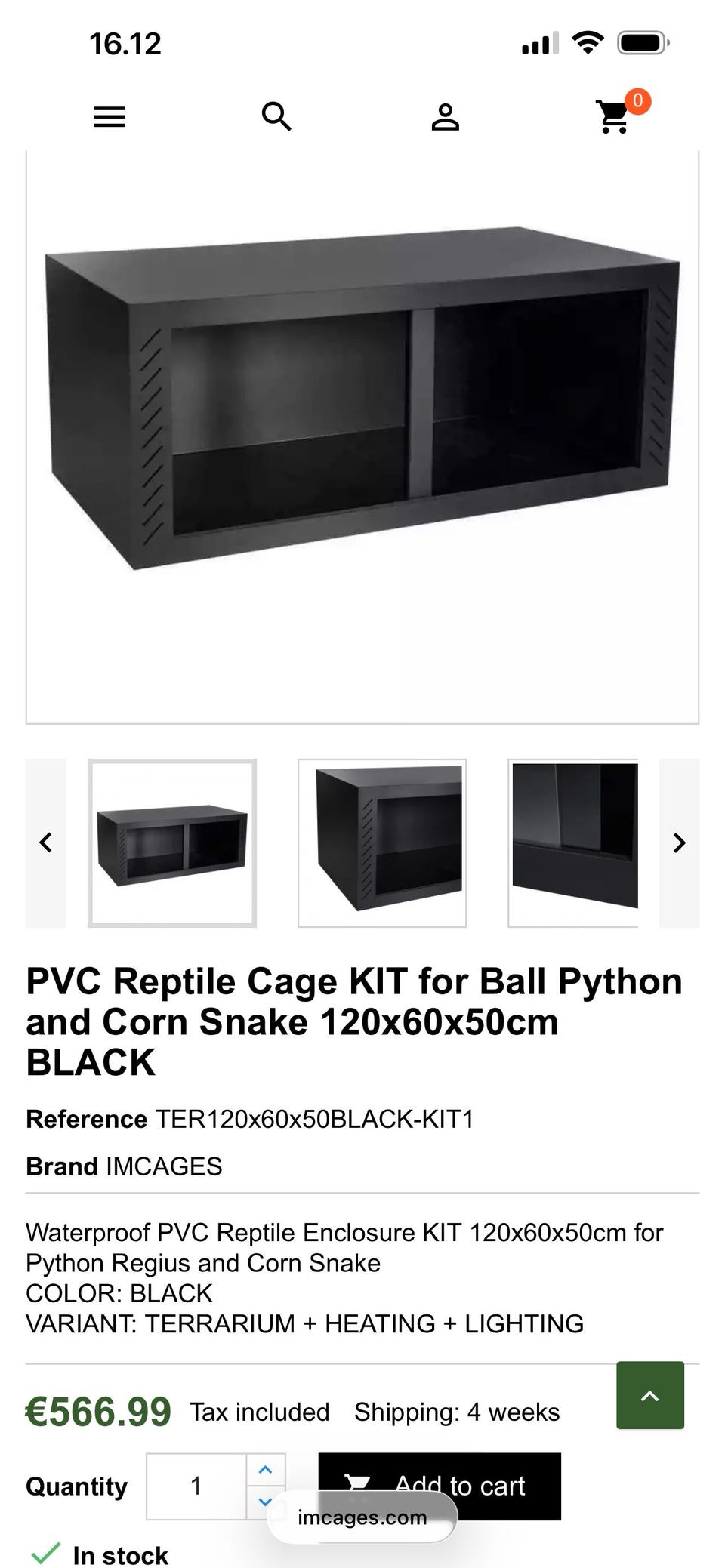The height and width of the screenshot is (1568, 725).
Task: Focus the quantity input field
Action: [x=196, y=1486]
